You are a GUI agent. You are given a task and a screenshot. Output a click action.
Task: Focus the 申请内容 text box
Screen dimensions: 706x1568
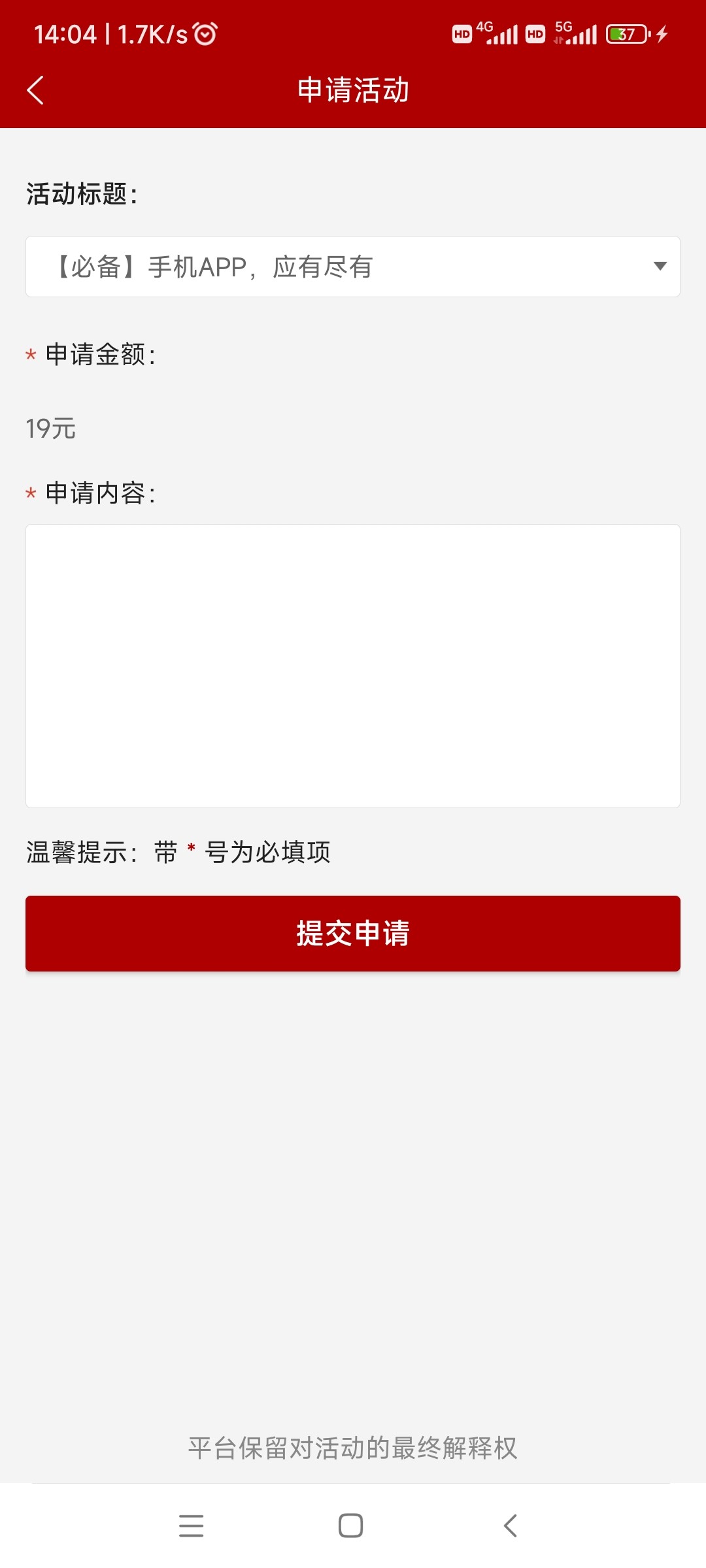coord(353,665)
